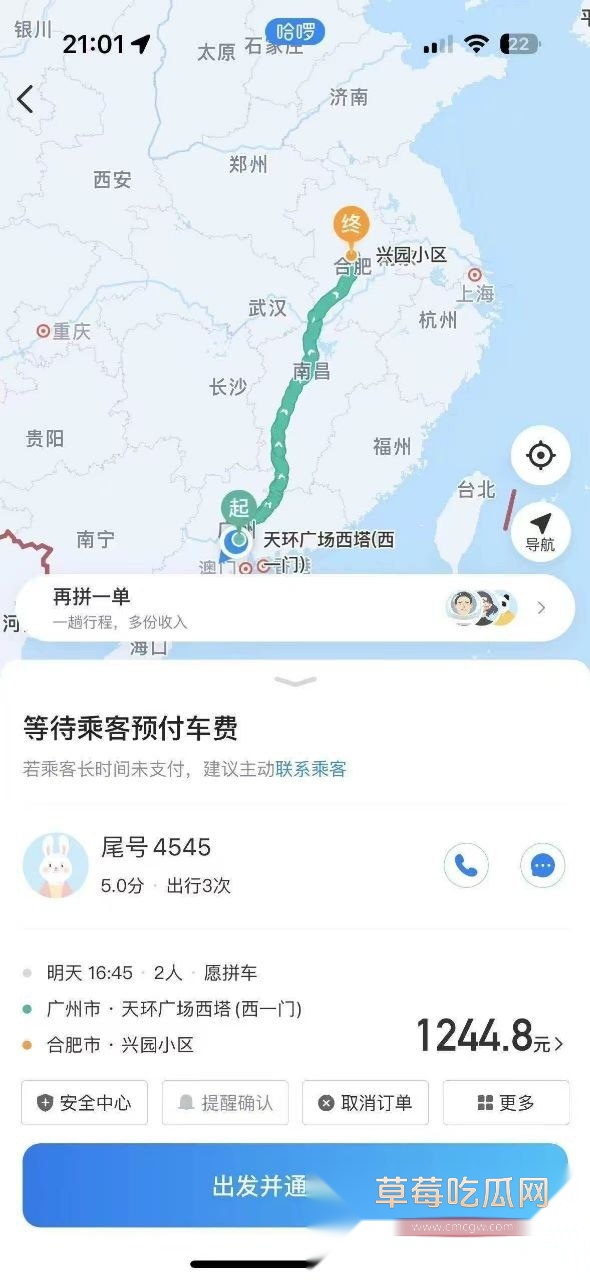Screen dimensions: 590x1280
Task: Start 导航 navigation
Action: pyautogui.click(x=541, y=530)
